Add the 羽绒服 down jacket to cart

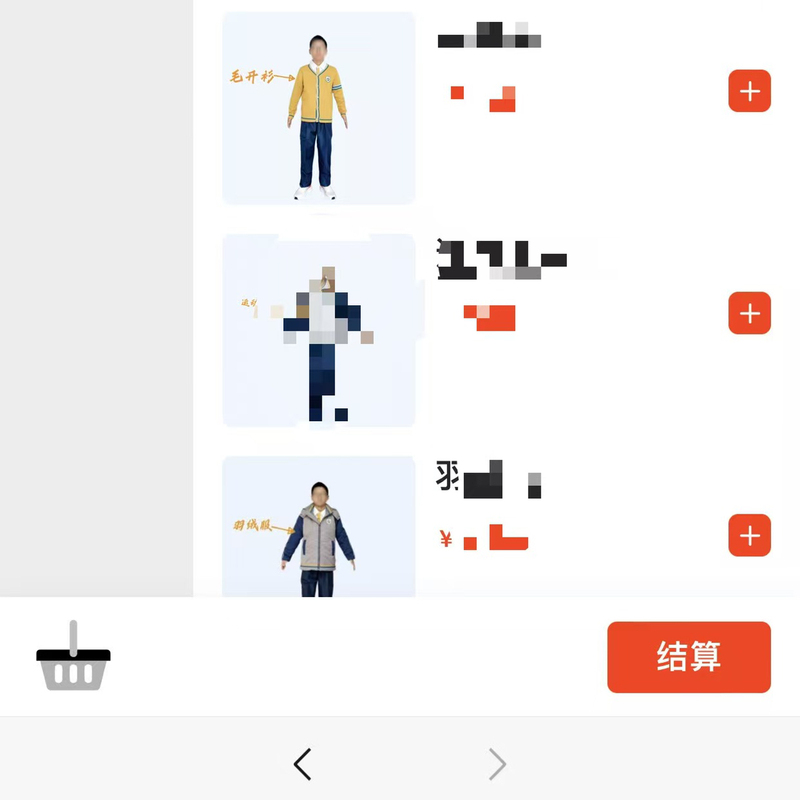point(749,535)
